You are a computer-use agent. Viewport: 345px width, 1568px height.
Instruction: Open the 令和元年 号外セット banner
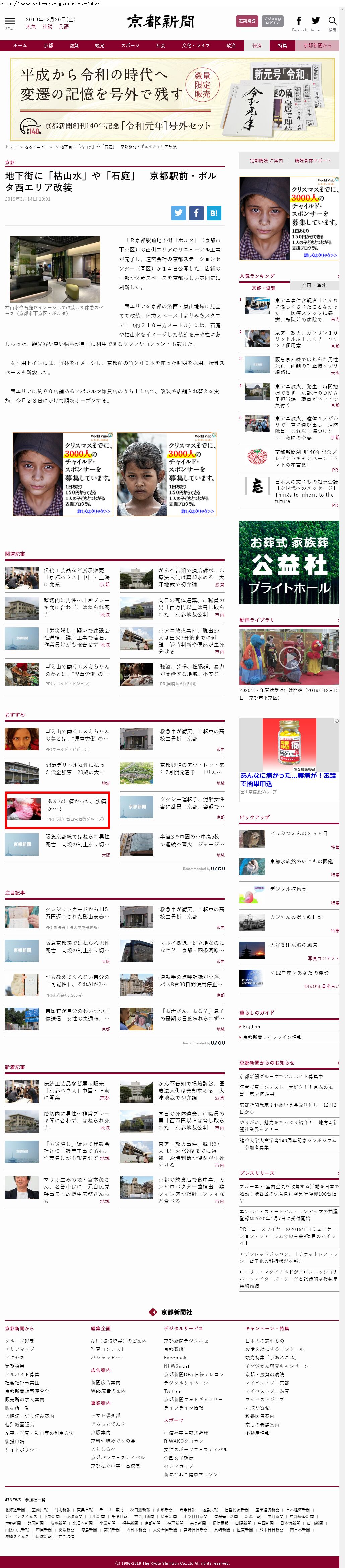(x=172, y=100)
